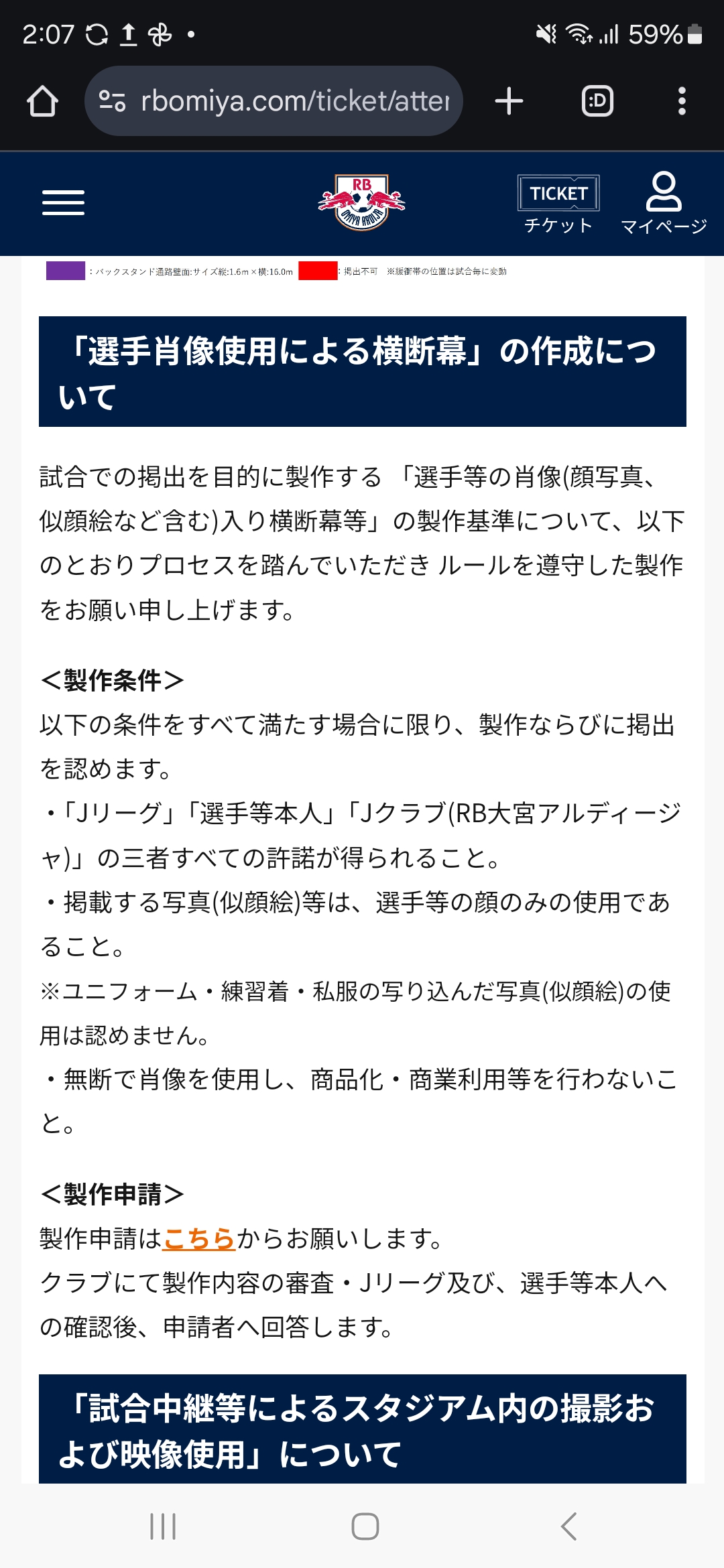The width and height of the screenshot is (724, 1568).
Task: Go back with the system back button
Action: (x=568, y=1526)
